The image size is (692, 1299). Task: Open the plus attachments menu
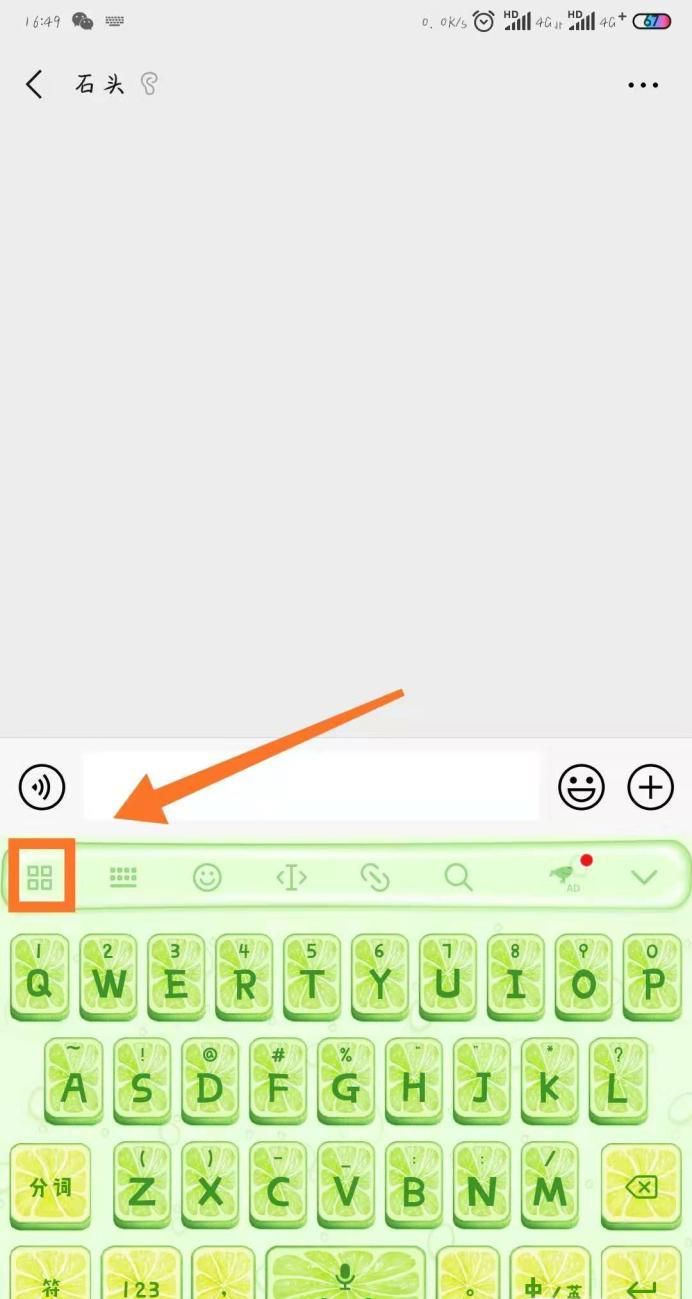[x=650, y=787]
